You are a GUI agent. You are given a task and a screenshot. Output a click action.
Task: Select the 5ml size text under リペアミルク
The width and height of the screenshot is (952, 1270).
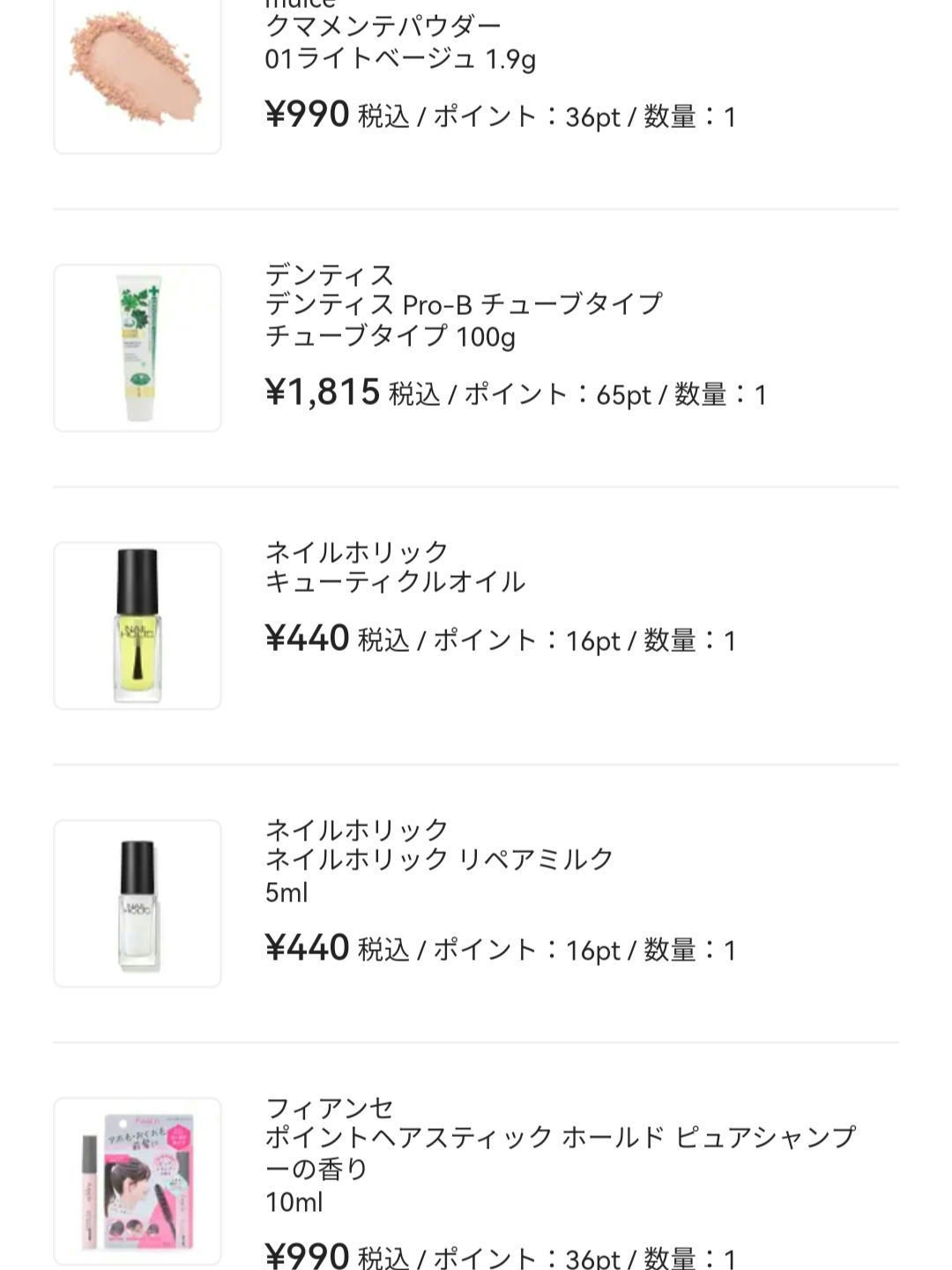286,893
